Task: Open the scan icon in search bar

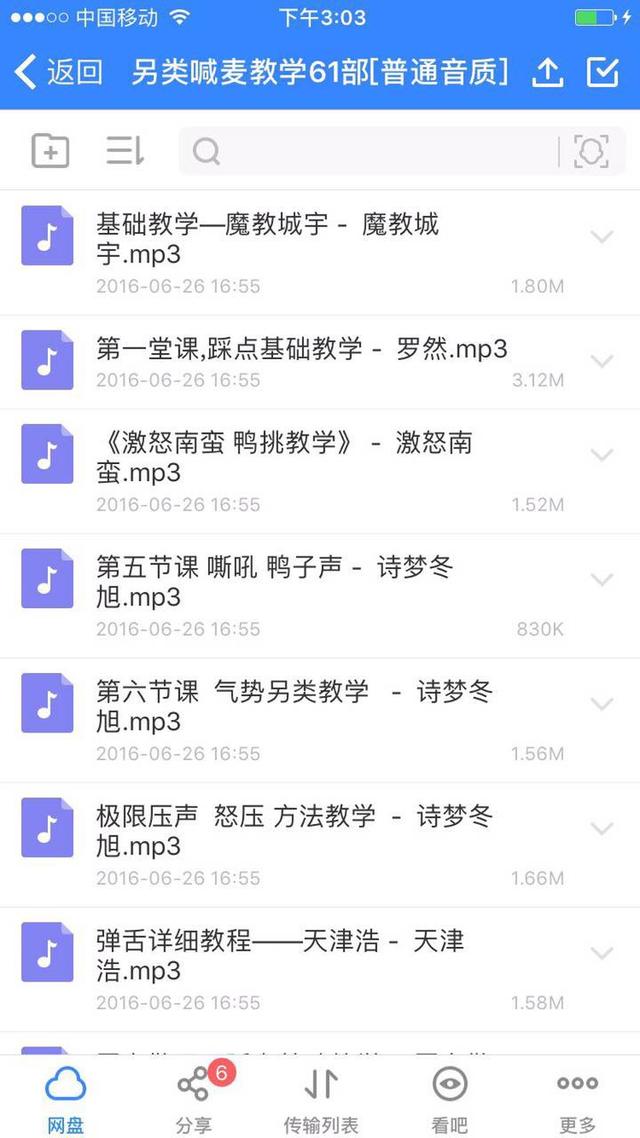Action: tap(591, 151)
